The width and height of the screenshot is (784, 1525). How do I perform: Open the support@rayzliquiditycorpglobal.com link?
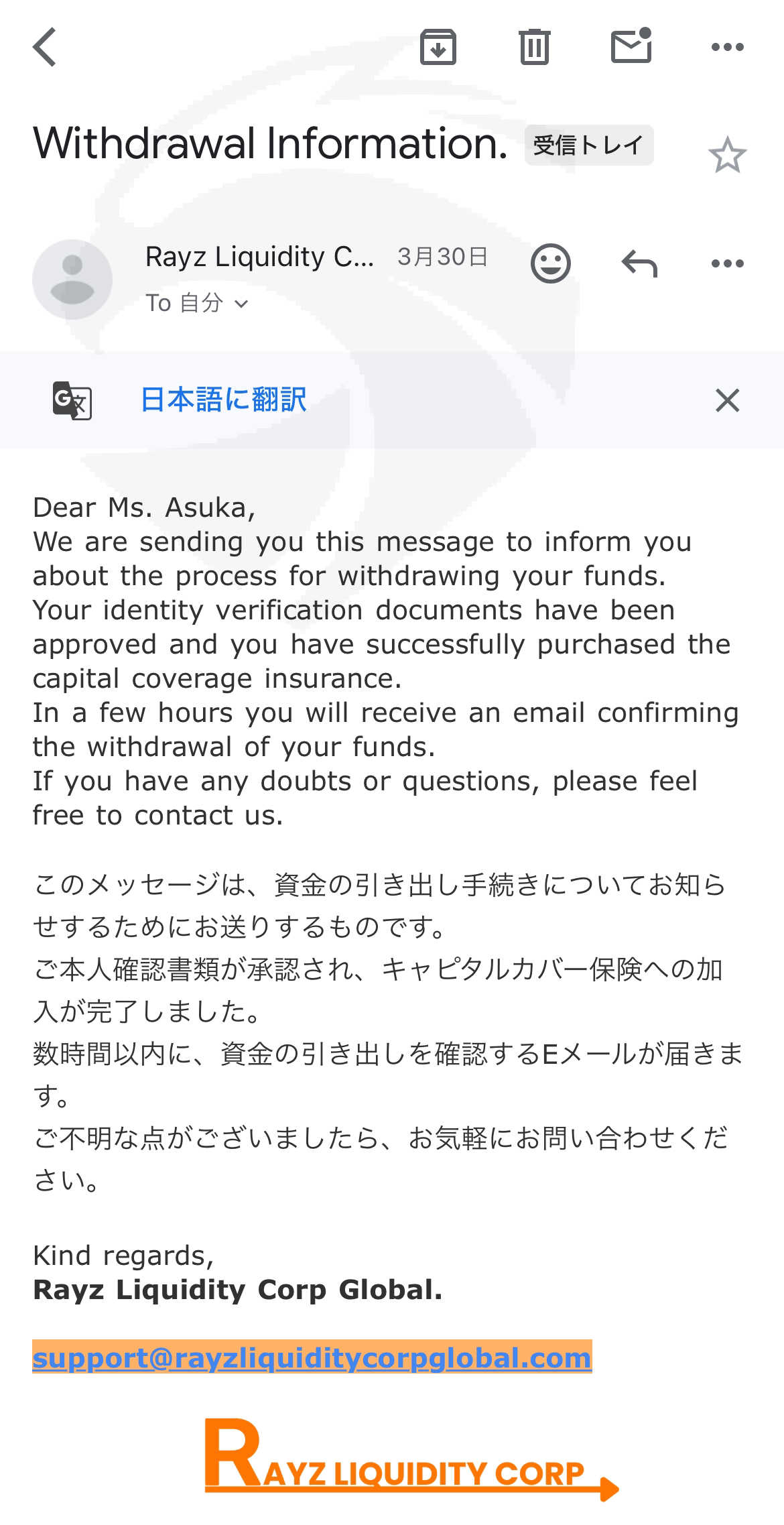pos(312,1358)
